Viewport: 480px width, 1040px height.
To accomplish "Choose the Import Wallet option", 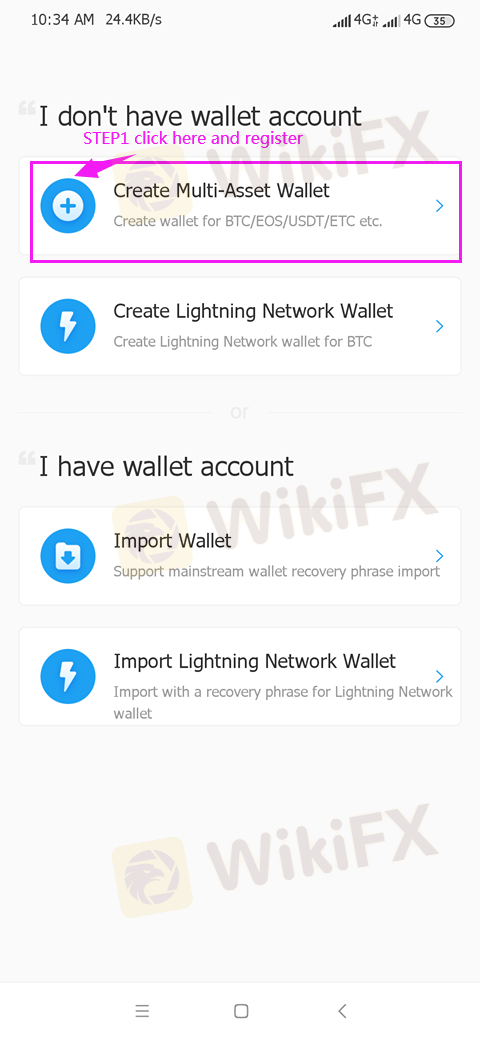I will 239,556.
